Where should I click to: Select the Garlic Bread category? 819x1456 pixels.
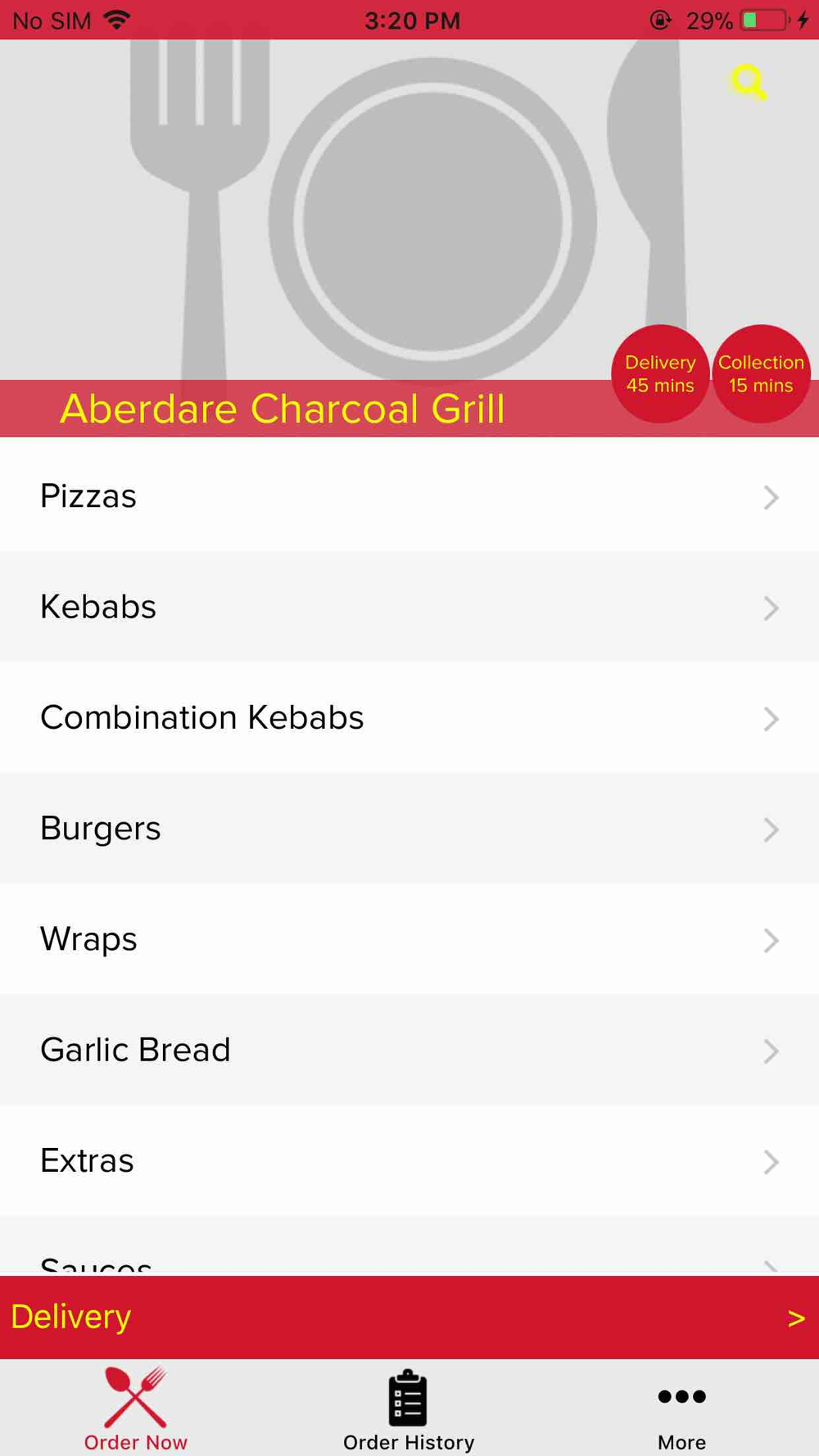[409, 1050]
